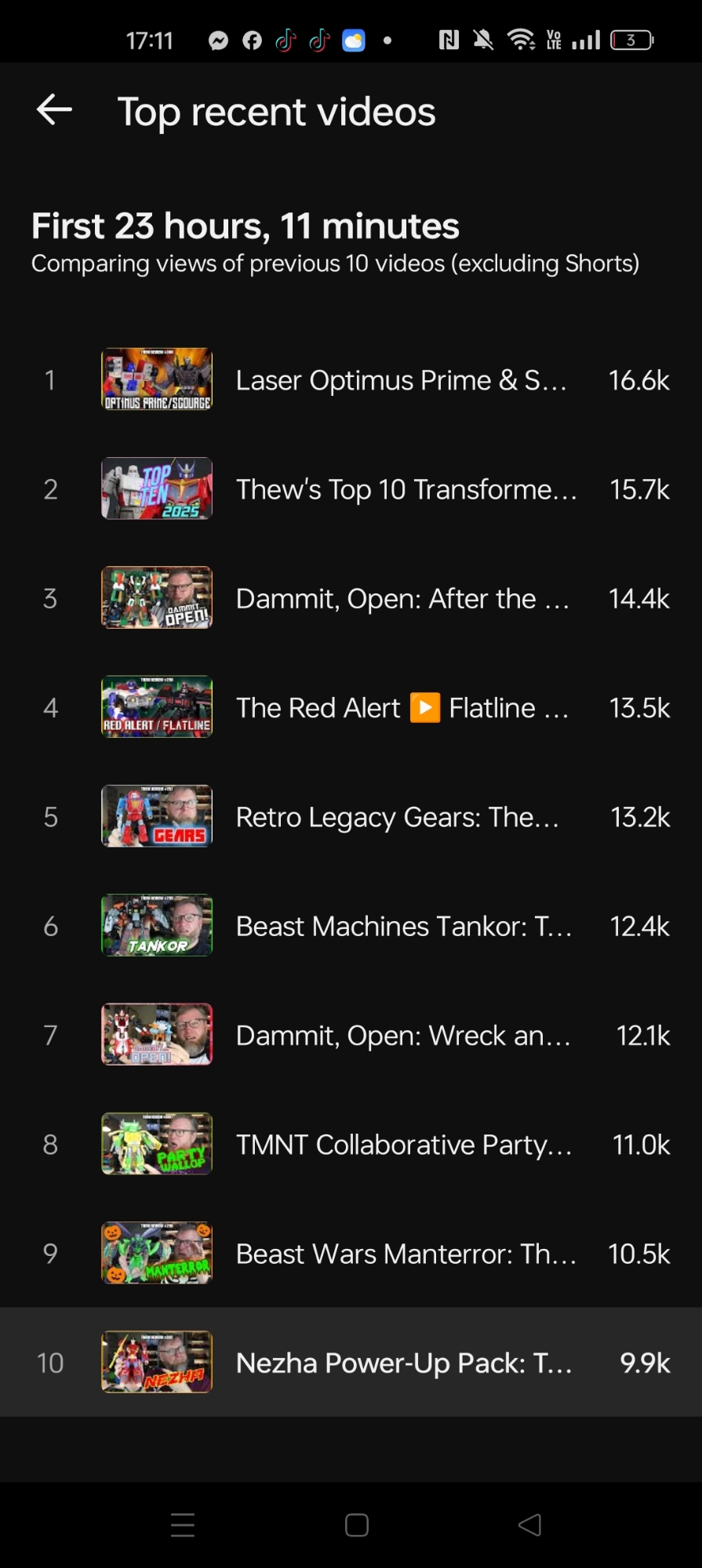Open the Nezha Power-Up Pack video
Screen dimensions: 702x1568
pos(403,1363)
